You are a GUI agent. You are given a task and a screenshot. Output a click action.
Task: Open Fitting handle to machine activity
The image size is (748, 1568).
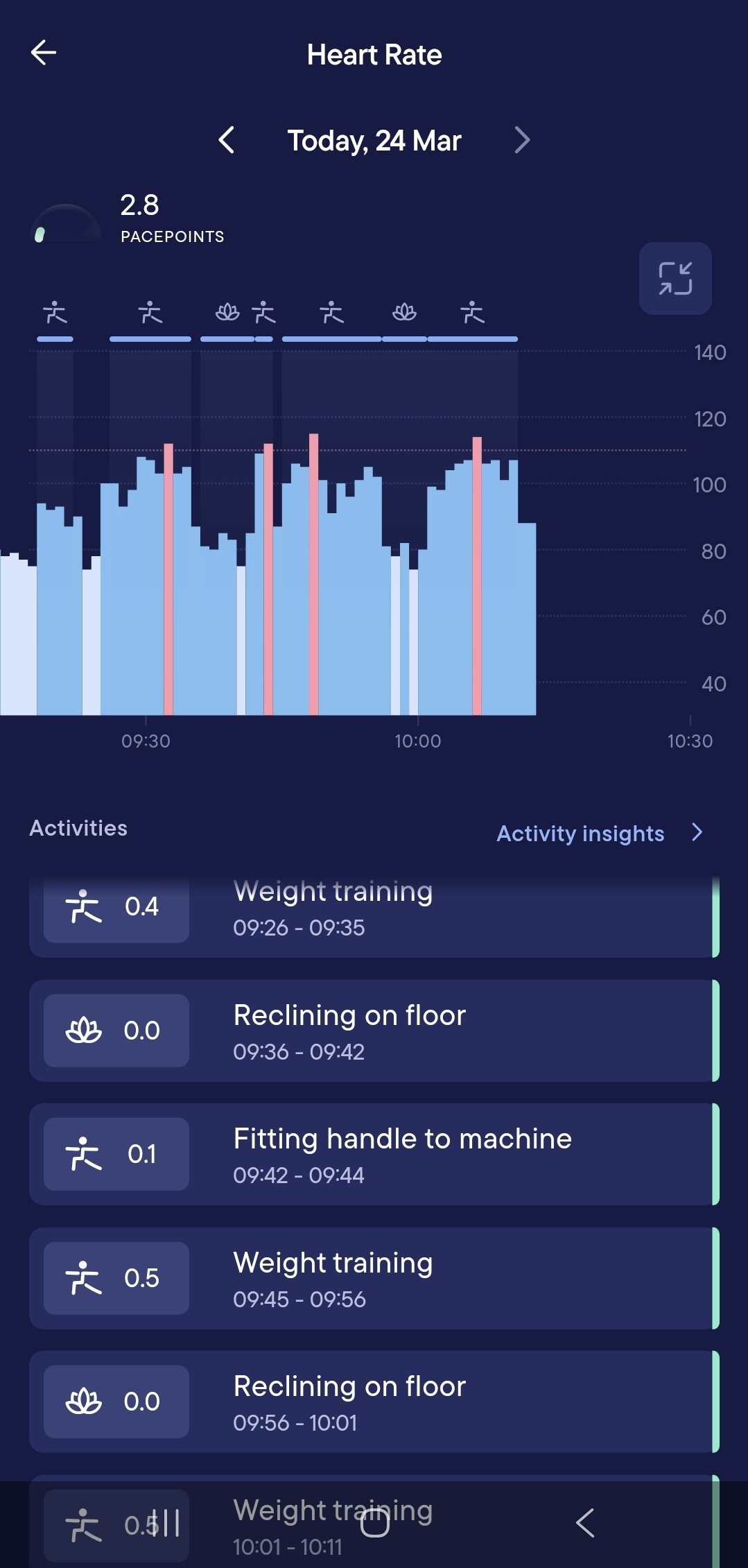[374, 1154]
